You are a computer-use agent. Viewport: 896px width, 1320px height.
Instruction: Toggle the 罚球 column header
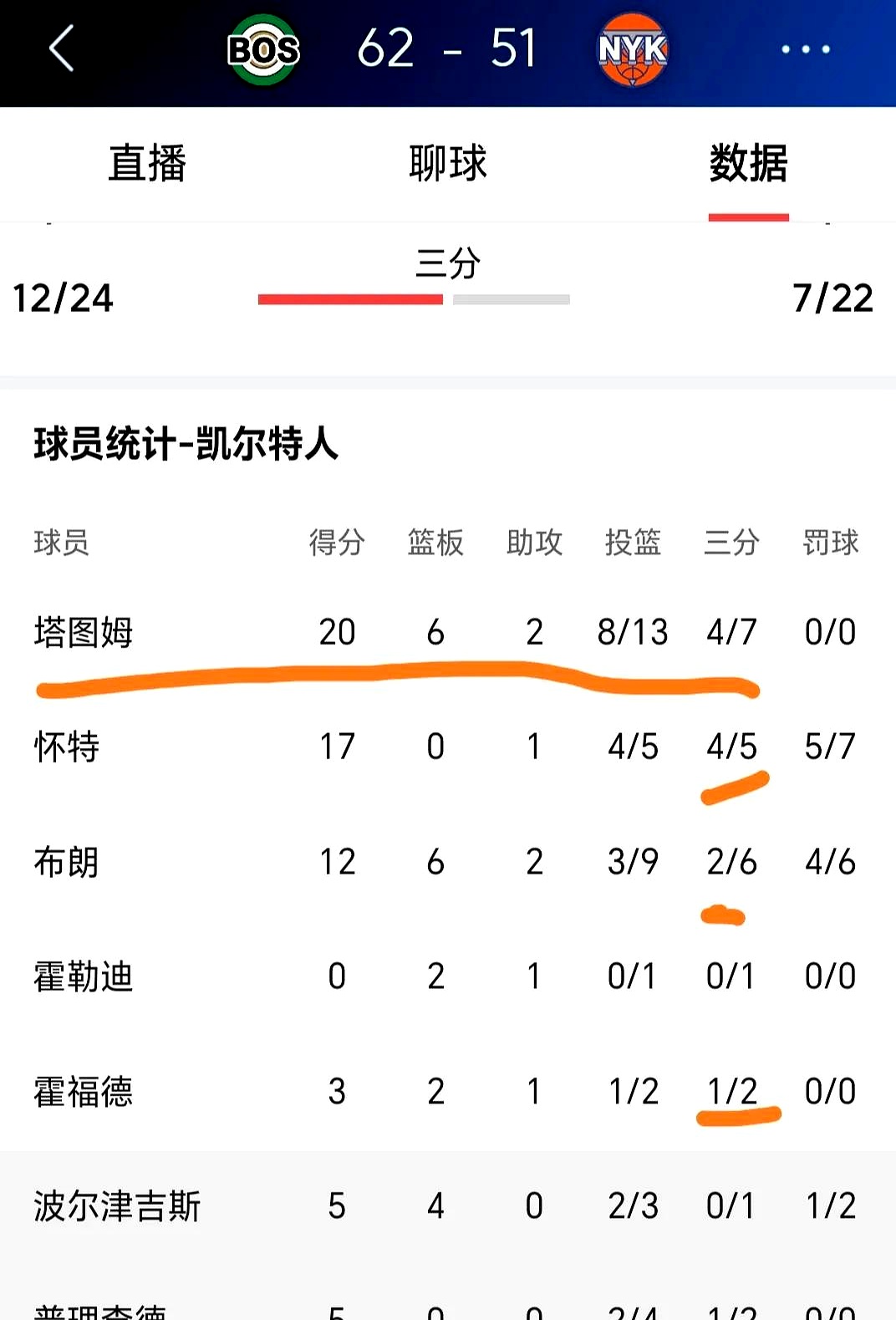(830, 543)
